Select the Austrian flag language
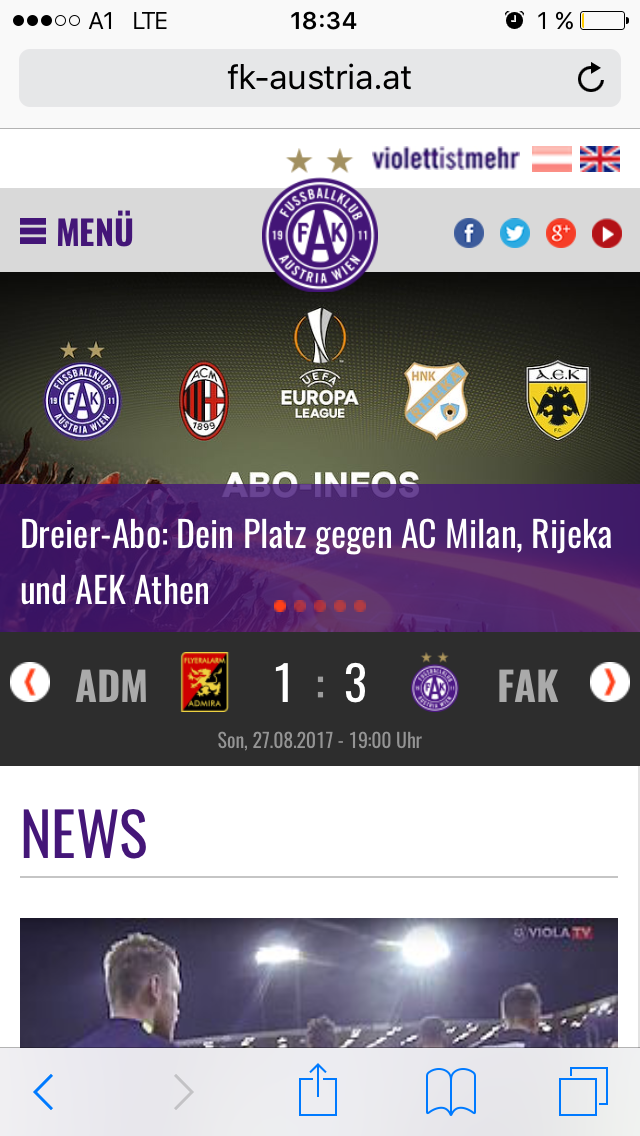 click(552, 159)
